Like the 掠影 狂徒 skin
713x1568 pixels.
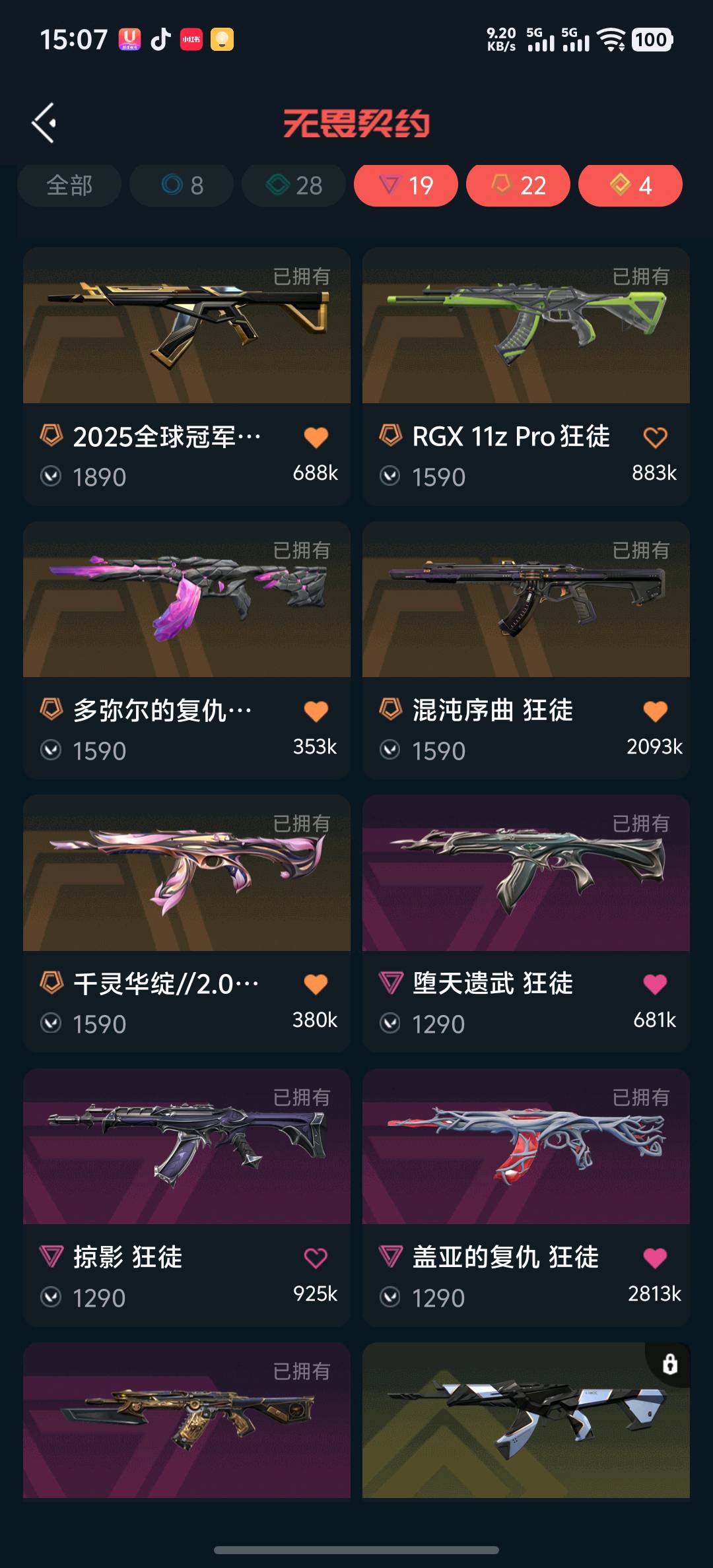(316, 1258)
